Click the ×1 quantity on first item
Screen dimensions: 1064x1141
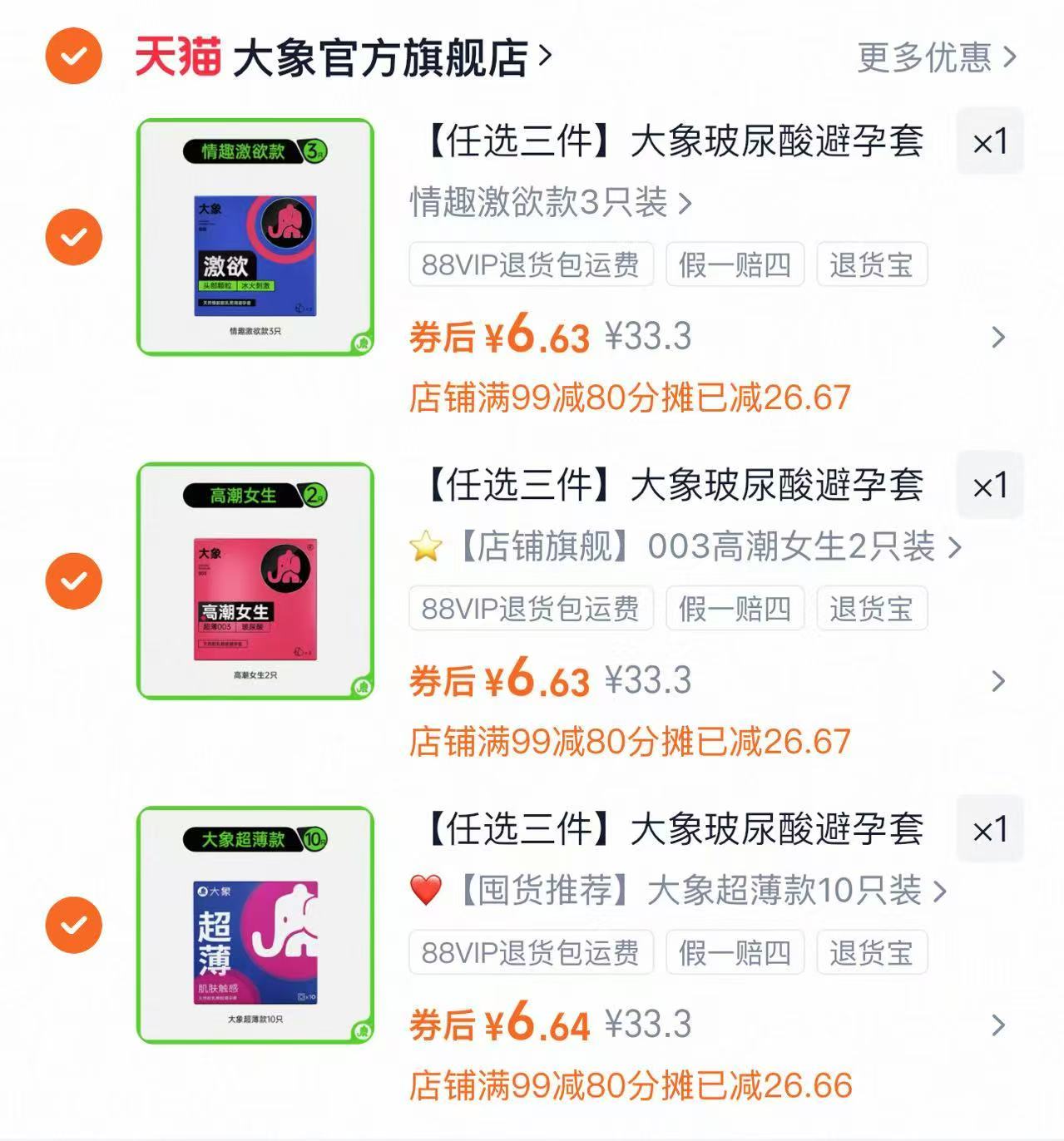(990, 141)
